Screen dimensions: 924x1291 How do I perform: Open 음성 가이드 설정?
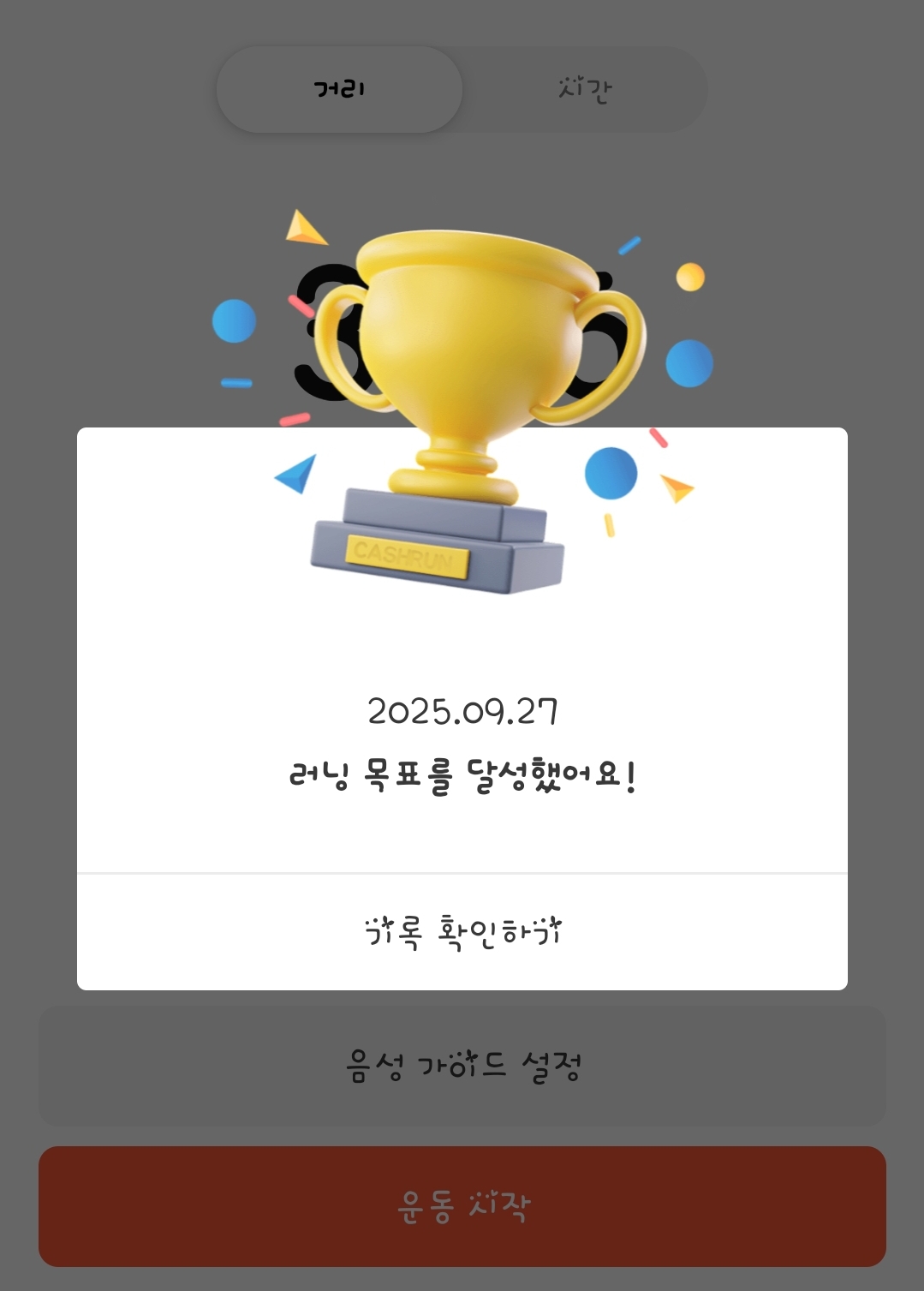[x=462, y=1067]
